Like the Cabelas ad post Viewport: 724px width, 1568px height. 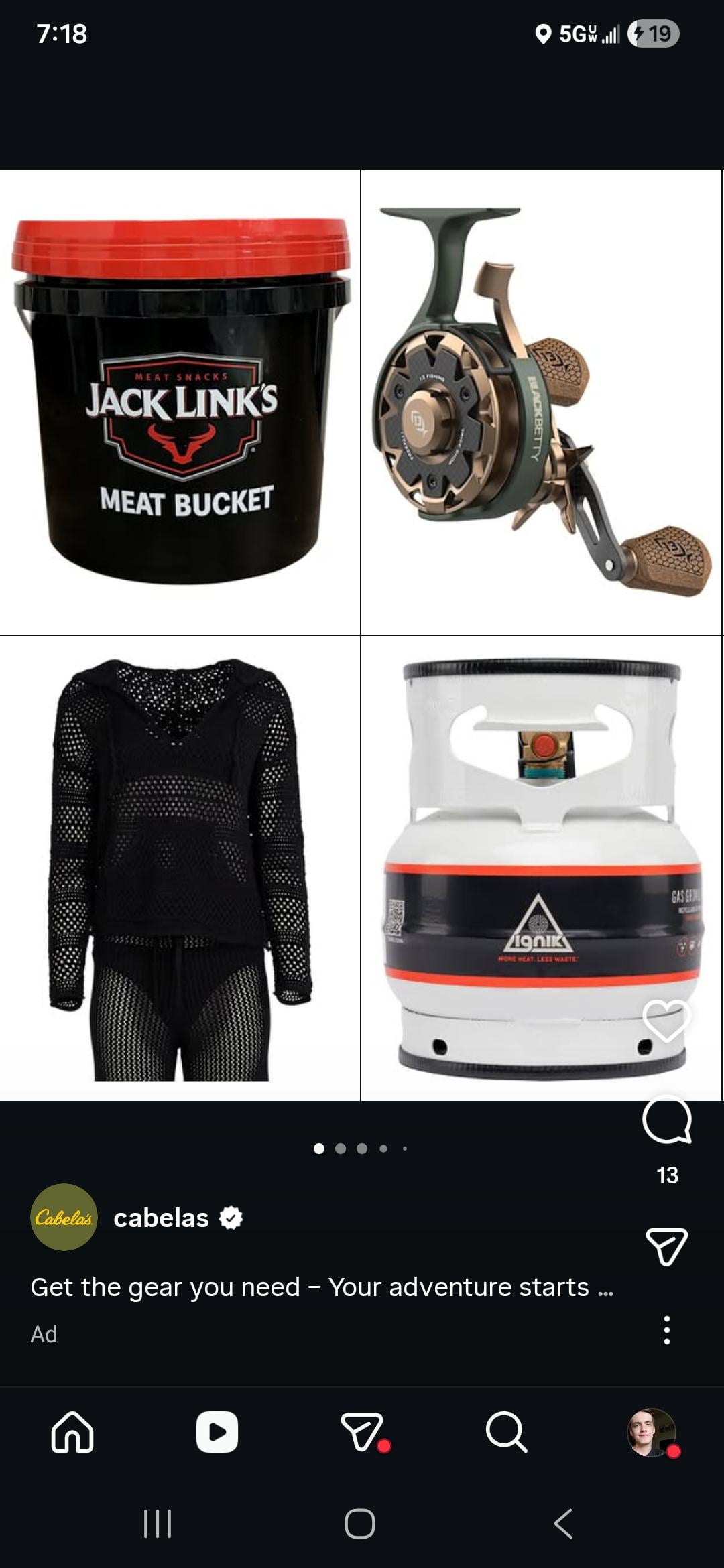tap(666, 1021)
